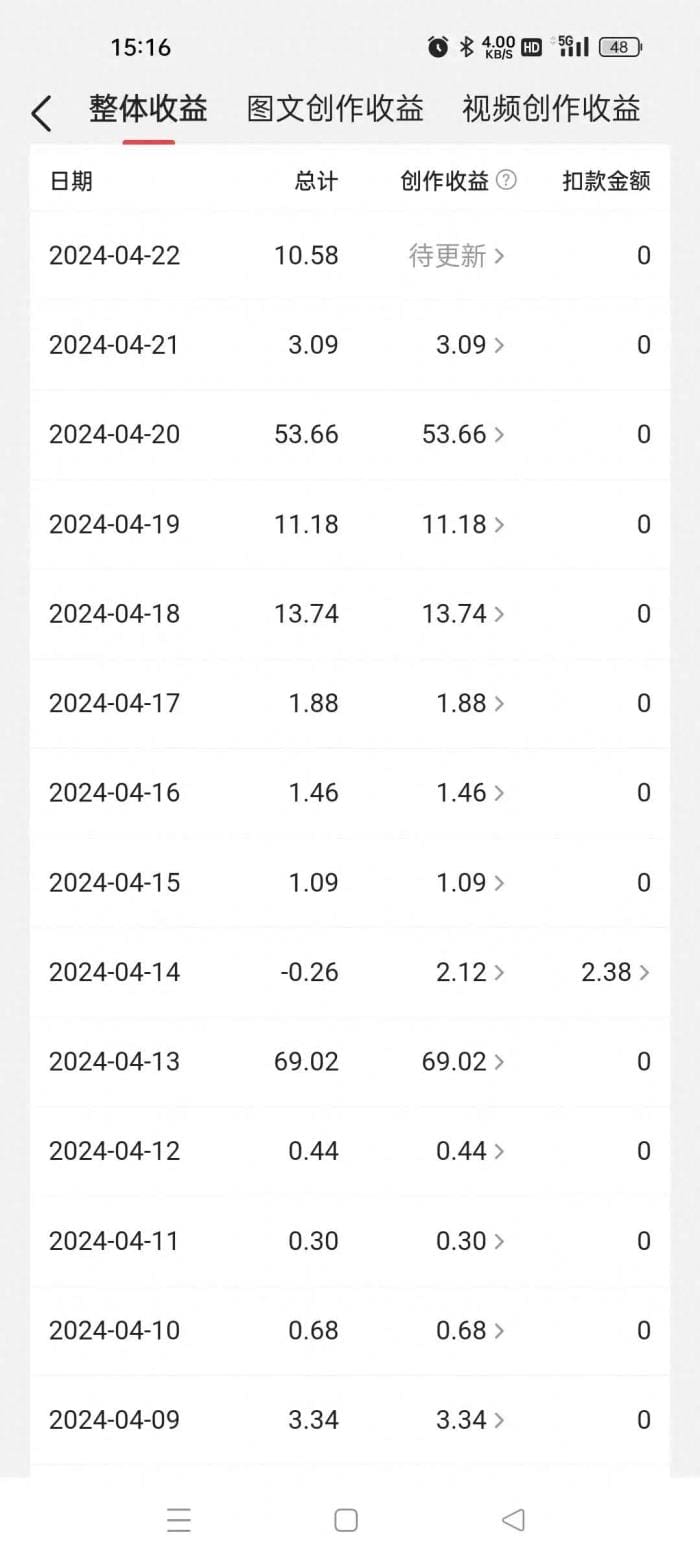View 13.74 creation income for 2024-04-18

click(x=462, y=614)
